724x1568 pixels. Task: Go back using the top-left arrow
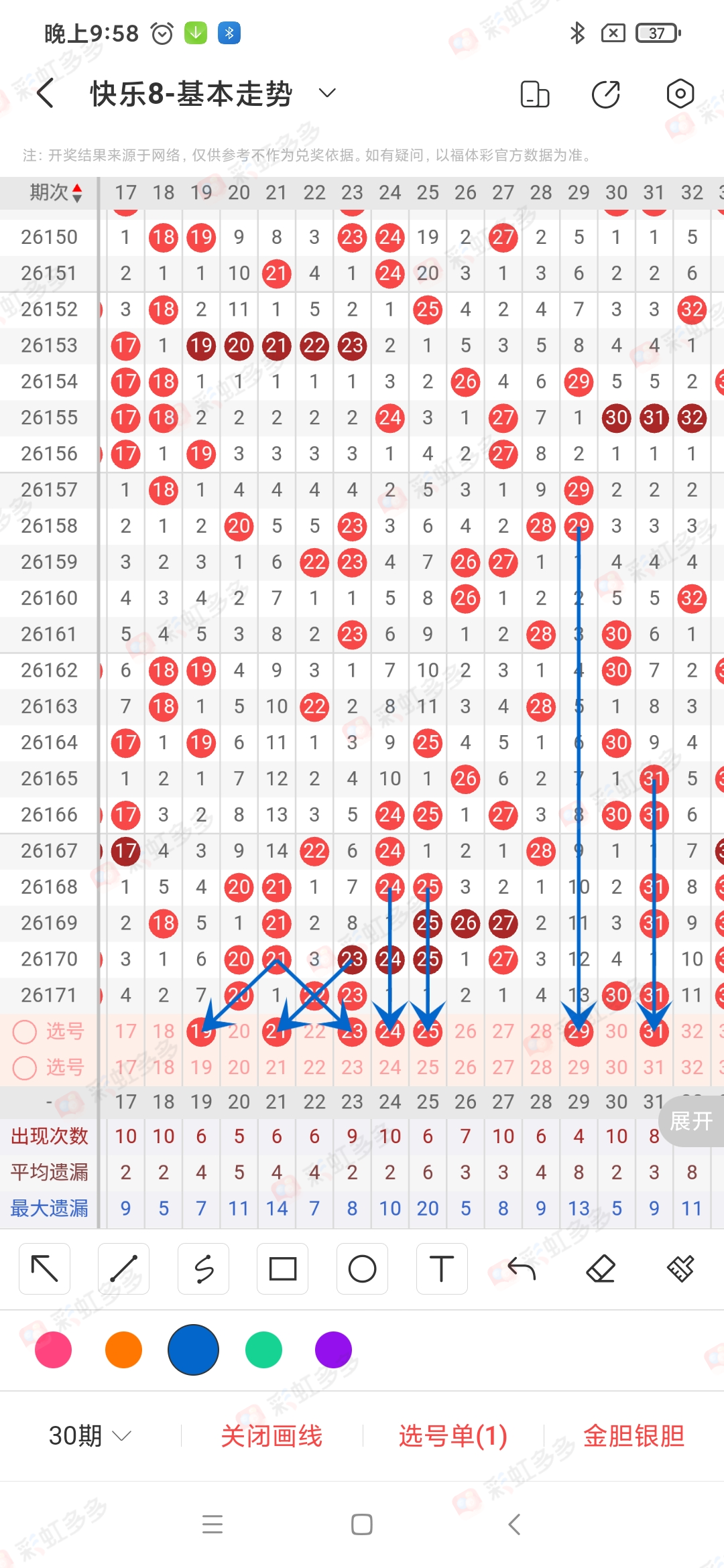[45, 93]
